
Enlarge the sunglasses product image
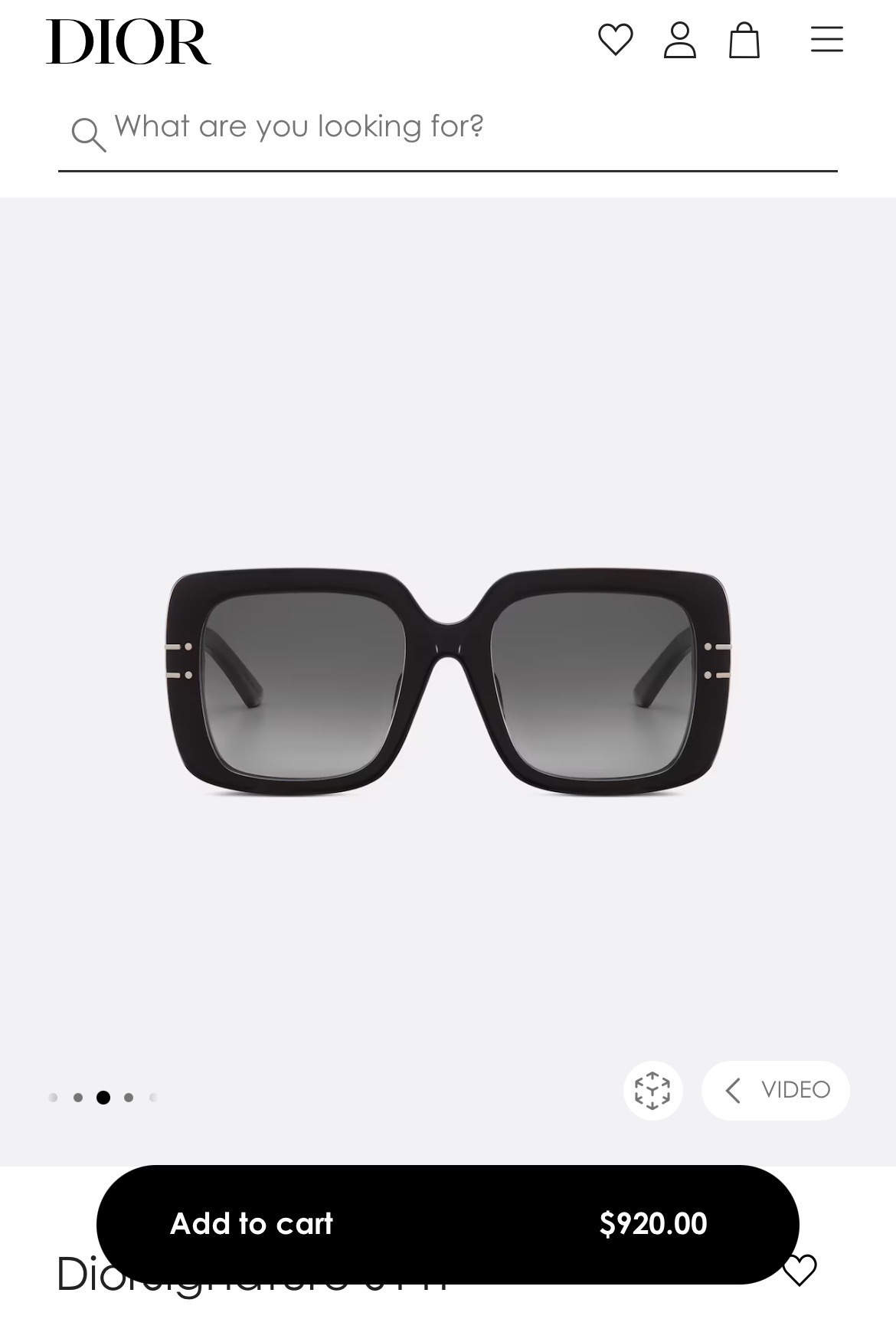click(447, 682)
